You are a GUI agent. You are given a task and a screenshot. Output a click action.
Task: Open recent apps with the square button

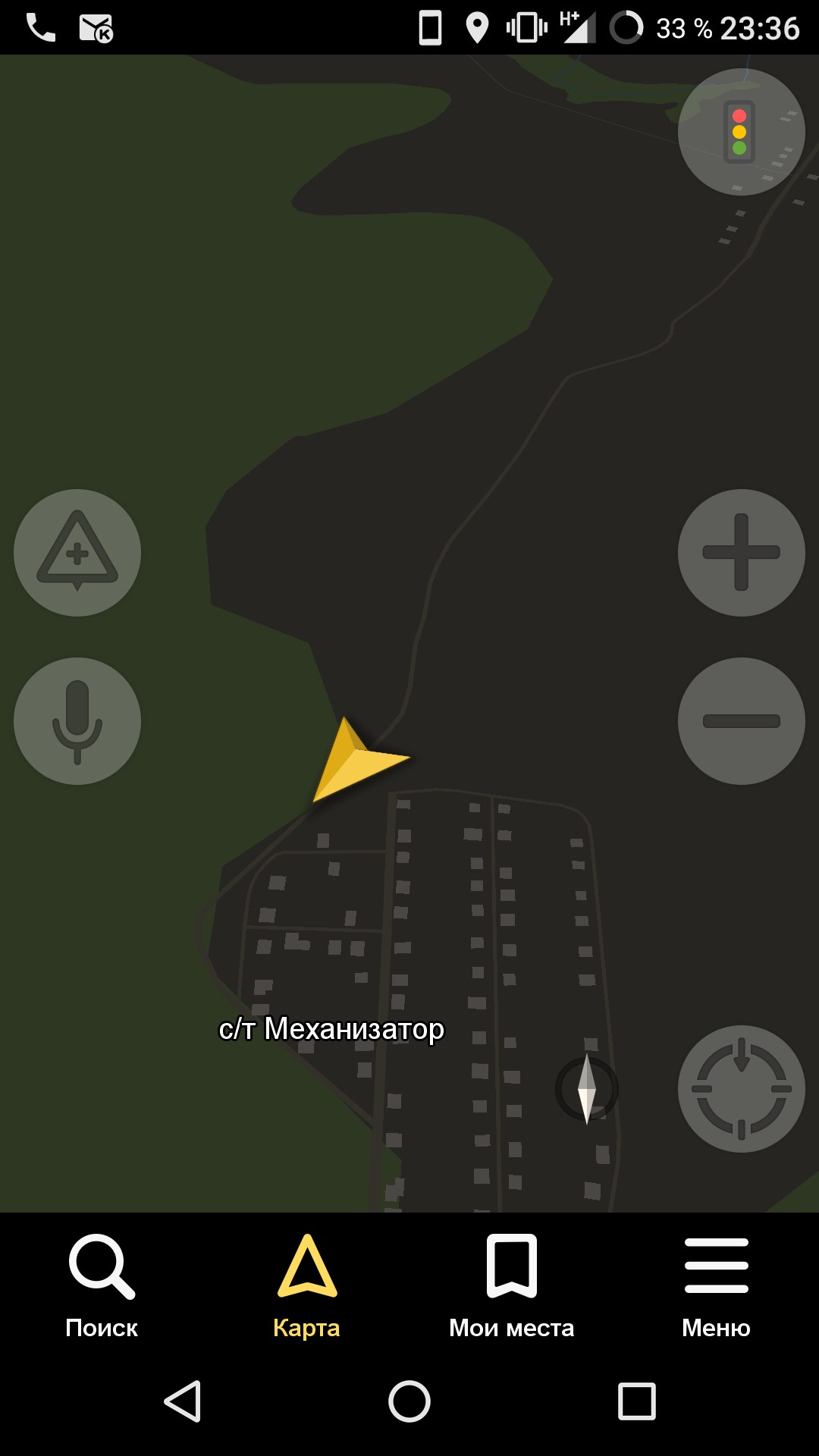click(x=637, y=1401)
